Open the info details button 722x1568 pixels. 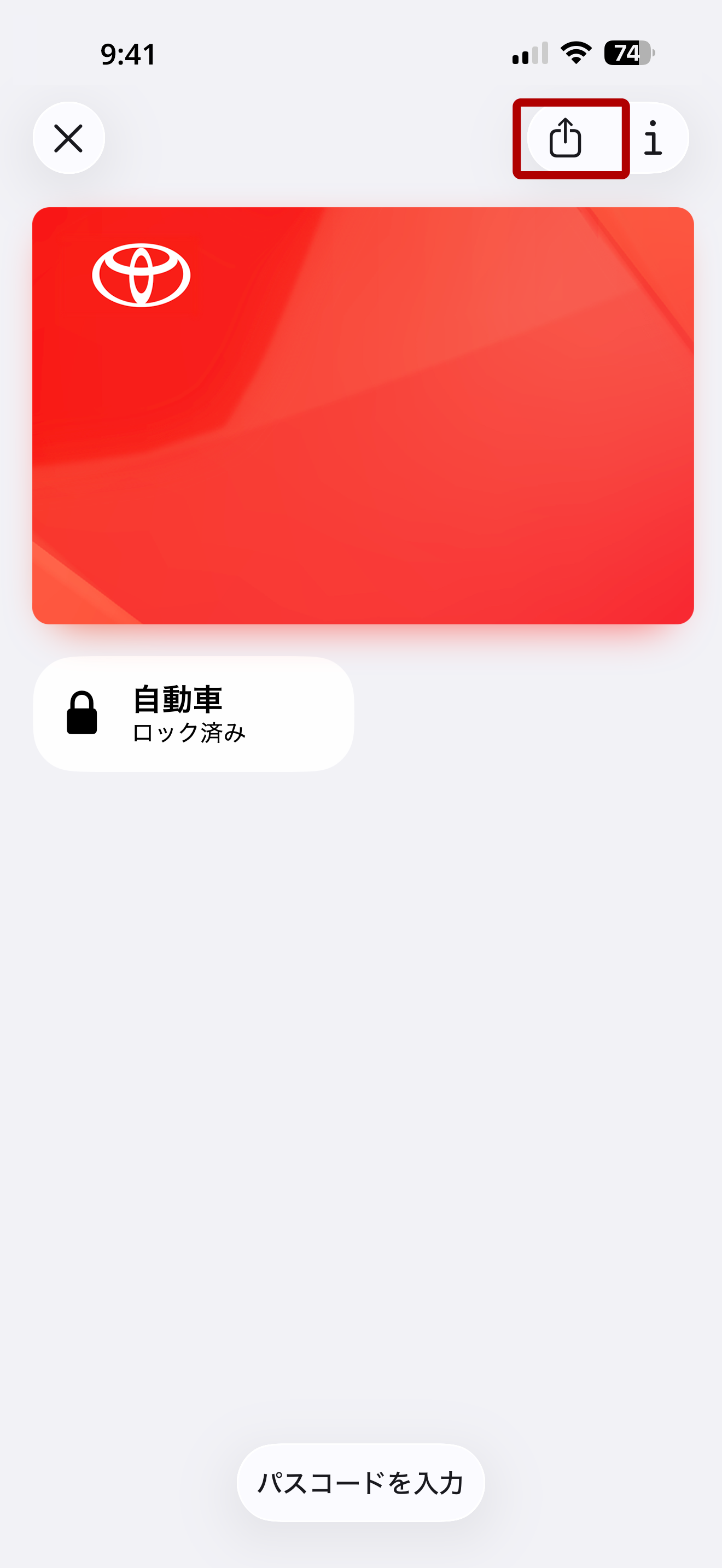pos(653,138)
